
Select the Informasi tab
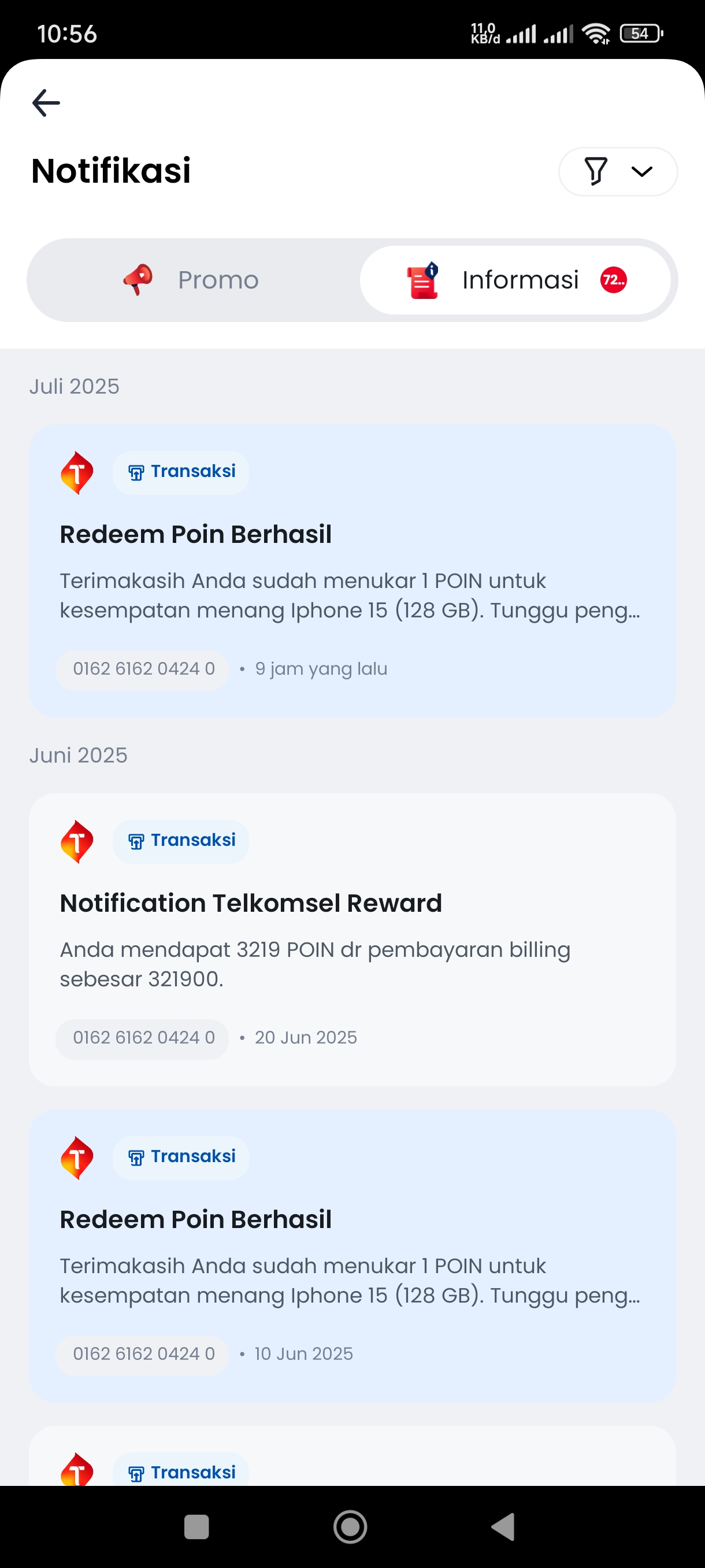click(516, 280)
